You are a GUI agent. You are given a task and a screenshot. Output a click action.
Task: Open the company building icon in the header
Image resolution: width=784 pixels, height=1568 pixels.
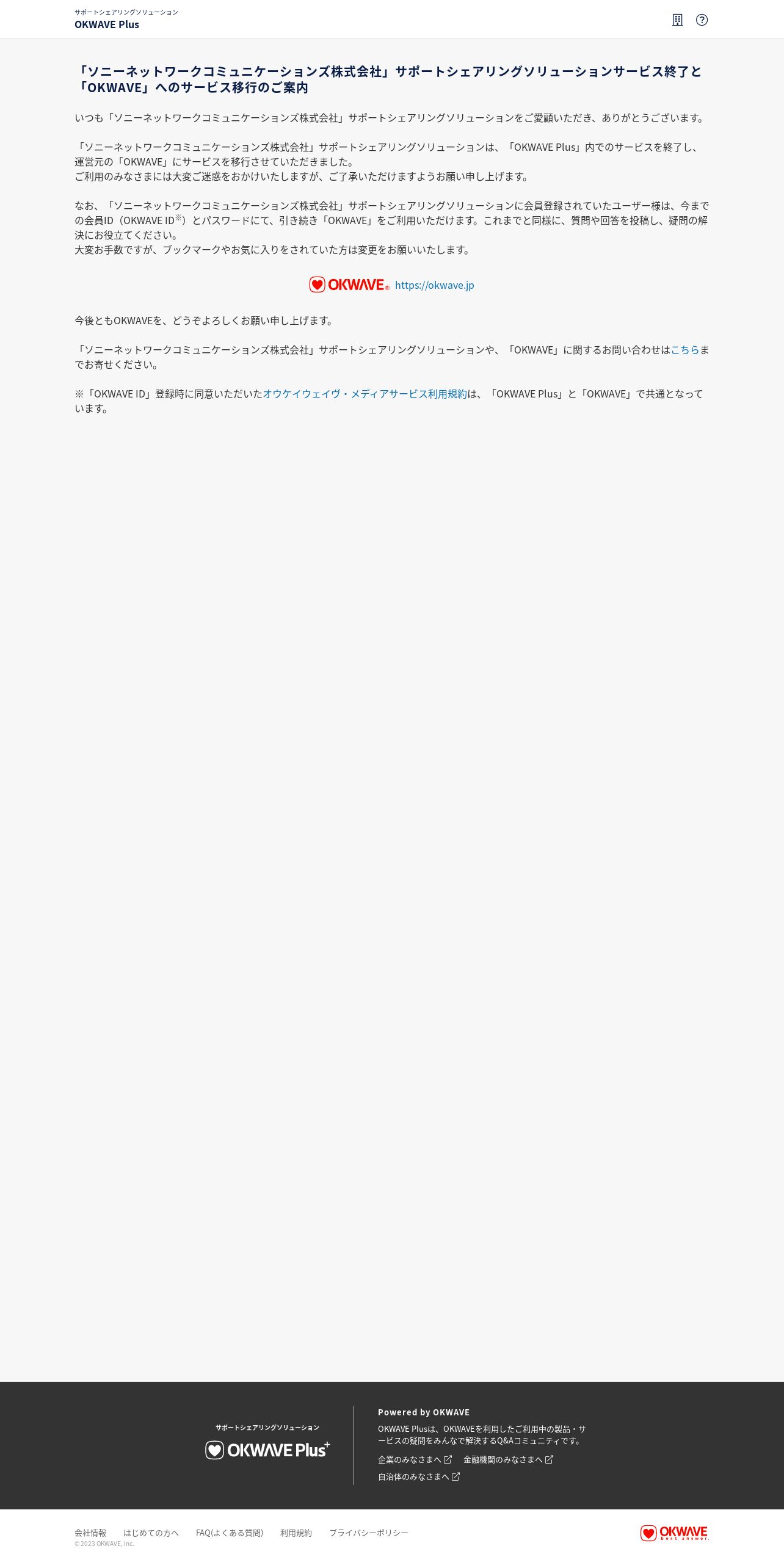click(677, 20)
